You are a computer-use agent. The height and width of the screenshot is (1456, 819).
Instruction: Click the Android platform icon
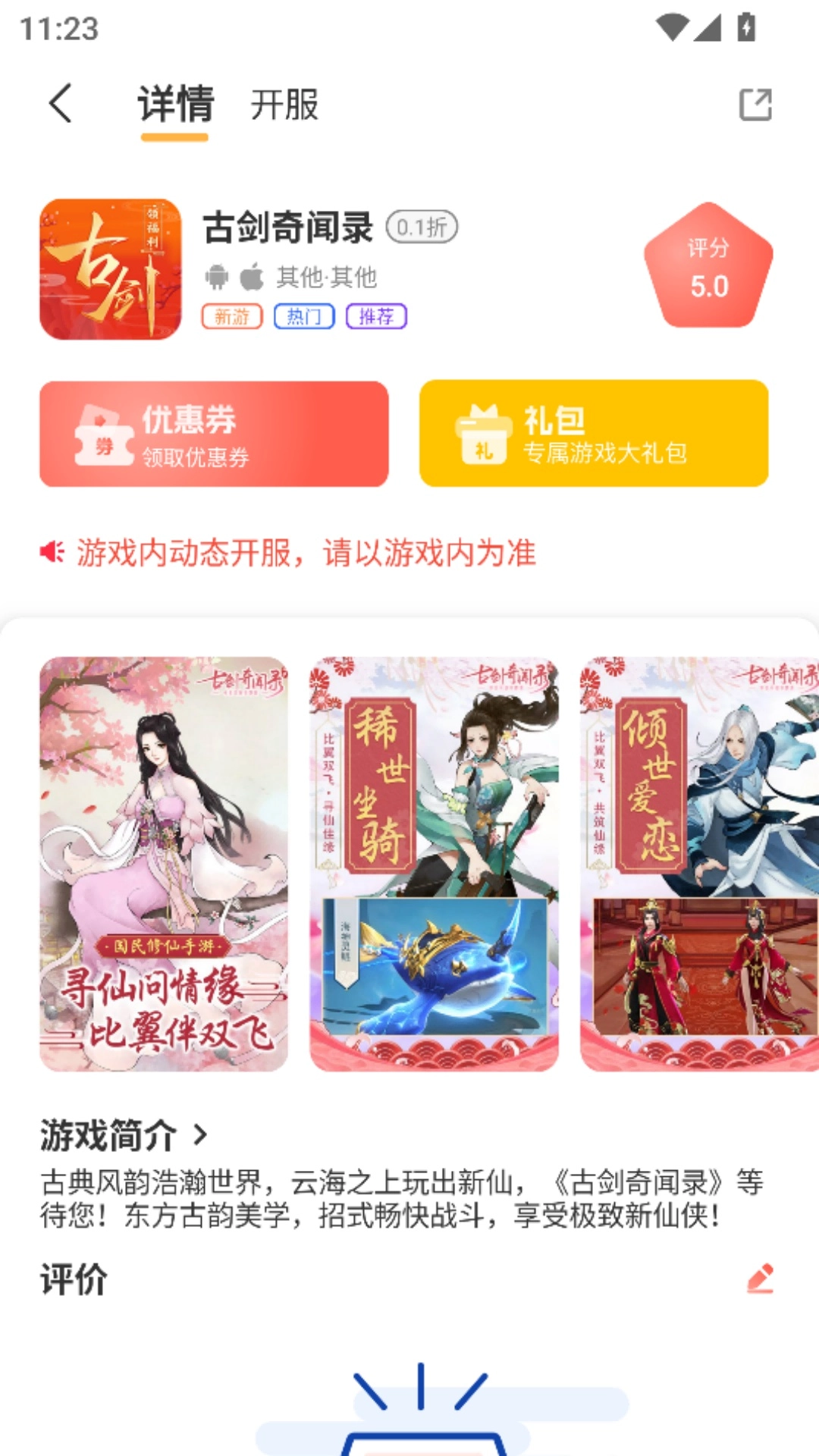tap(217, 278)
